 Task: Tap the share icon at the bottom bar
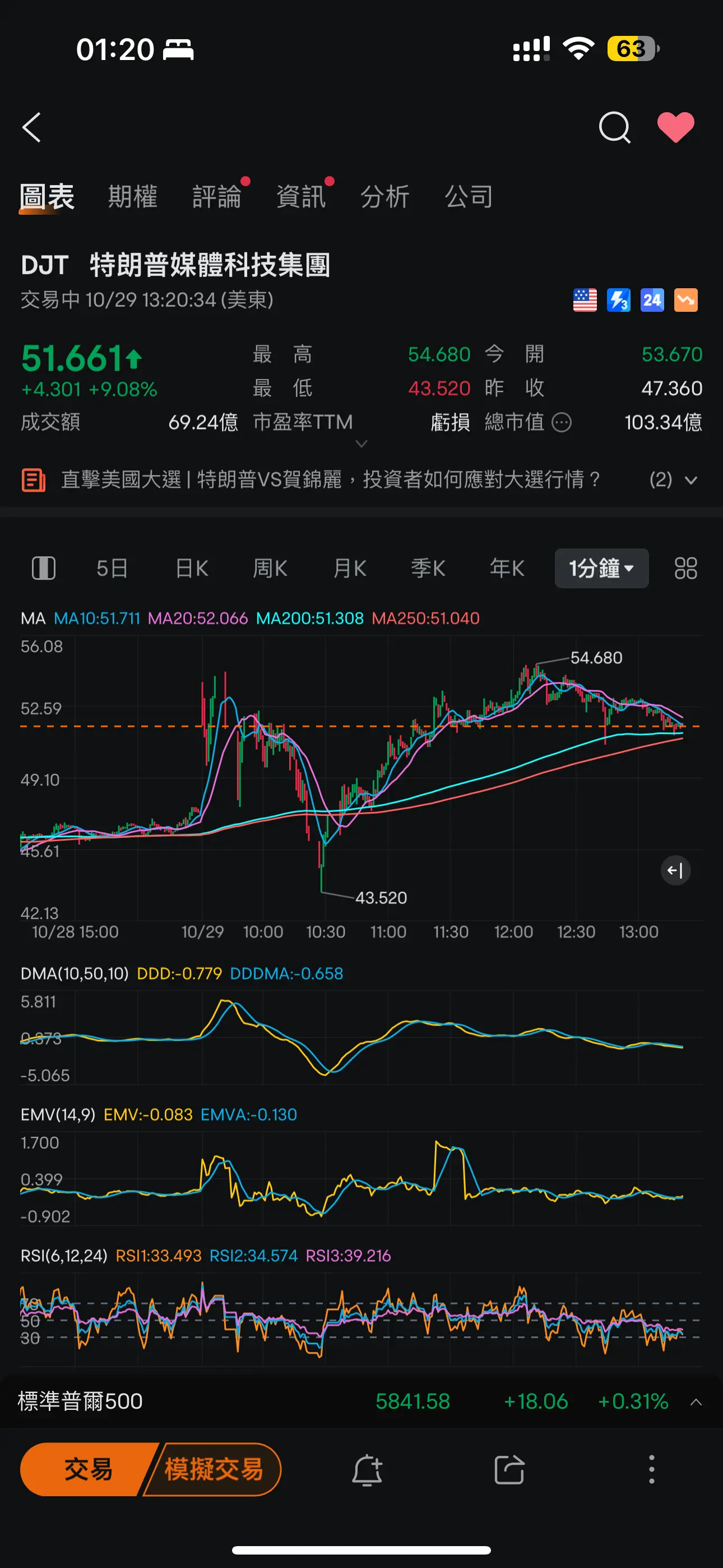[x=510, y=1469]
